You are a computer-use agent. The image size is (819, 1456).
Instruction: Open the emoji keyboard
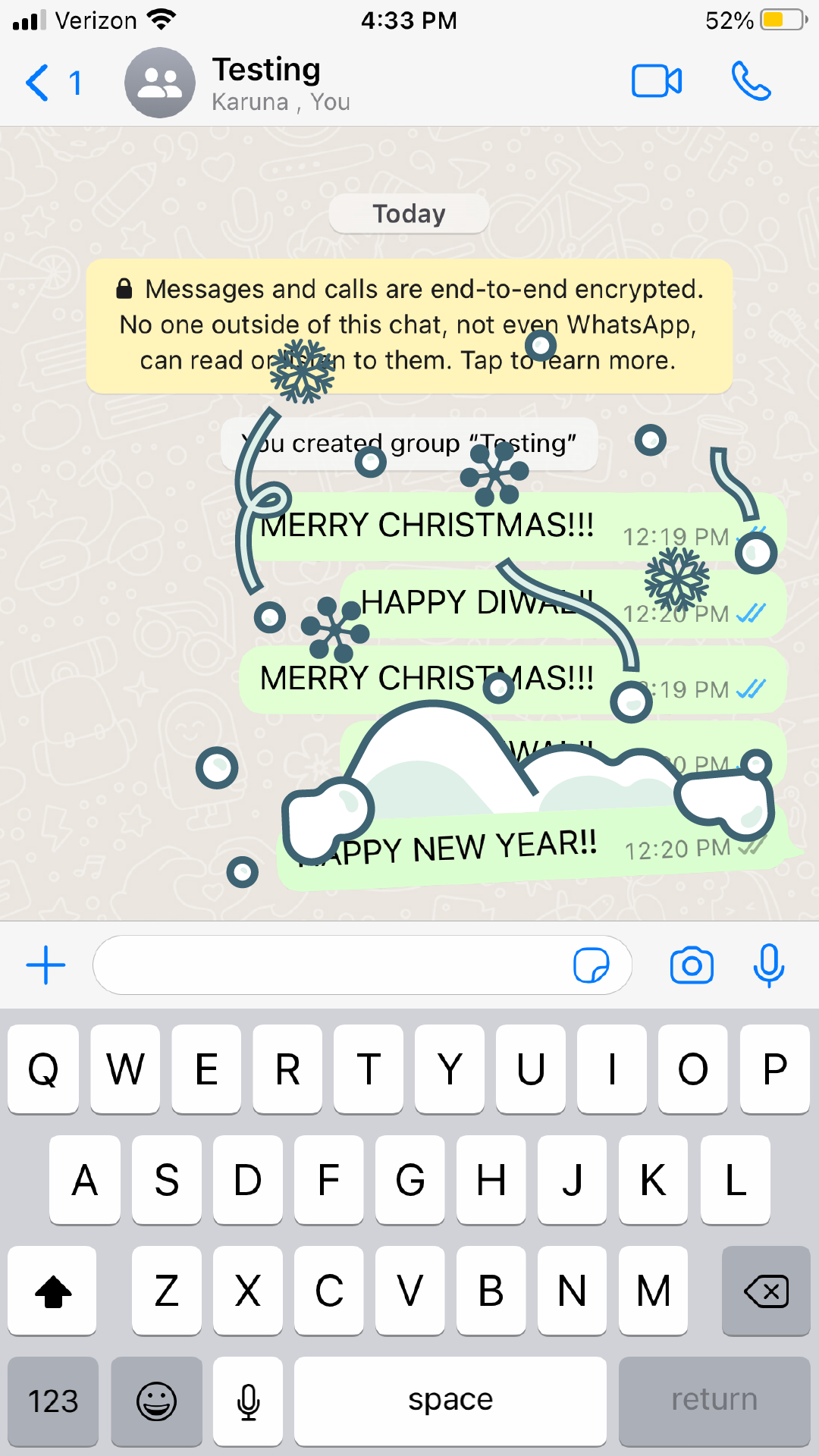(x=157, y=1401)
